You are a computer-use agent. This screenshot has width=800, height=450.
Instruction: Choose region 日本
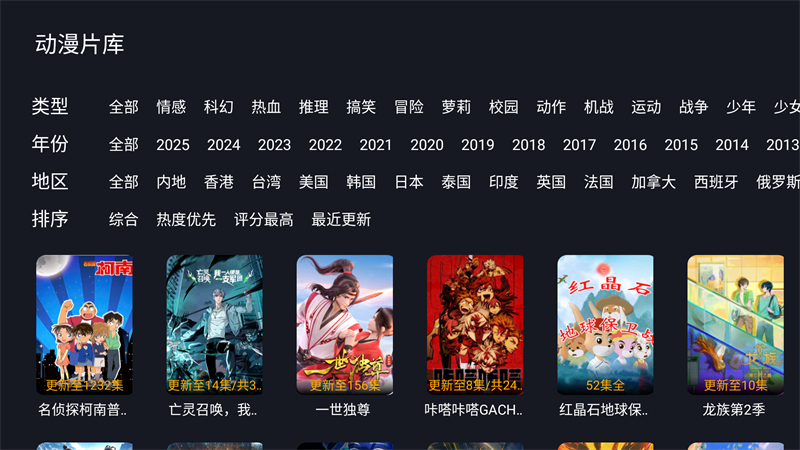[409, 182]
